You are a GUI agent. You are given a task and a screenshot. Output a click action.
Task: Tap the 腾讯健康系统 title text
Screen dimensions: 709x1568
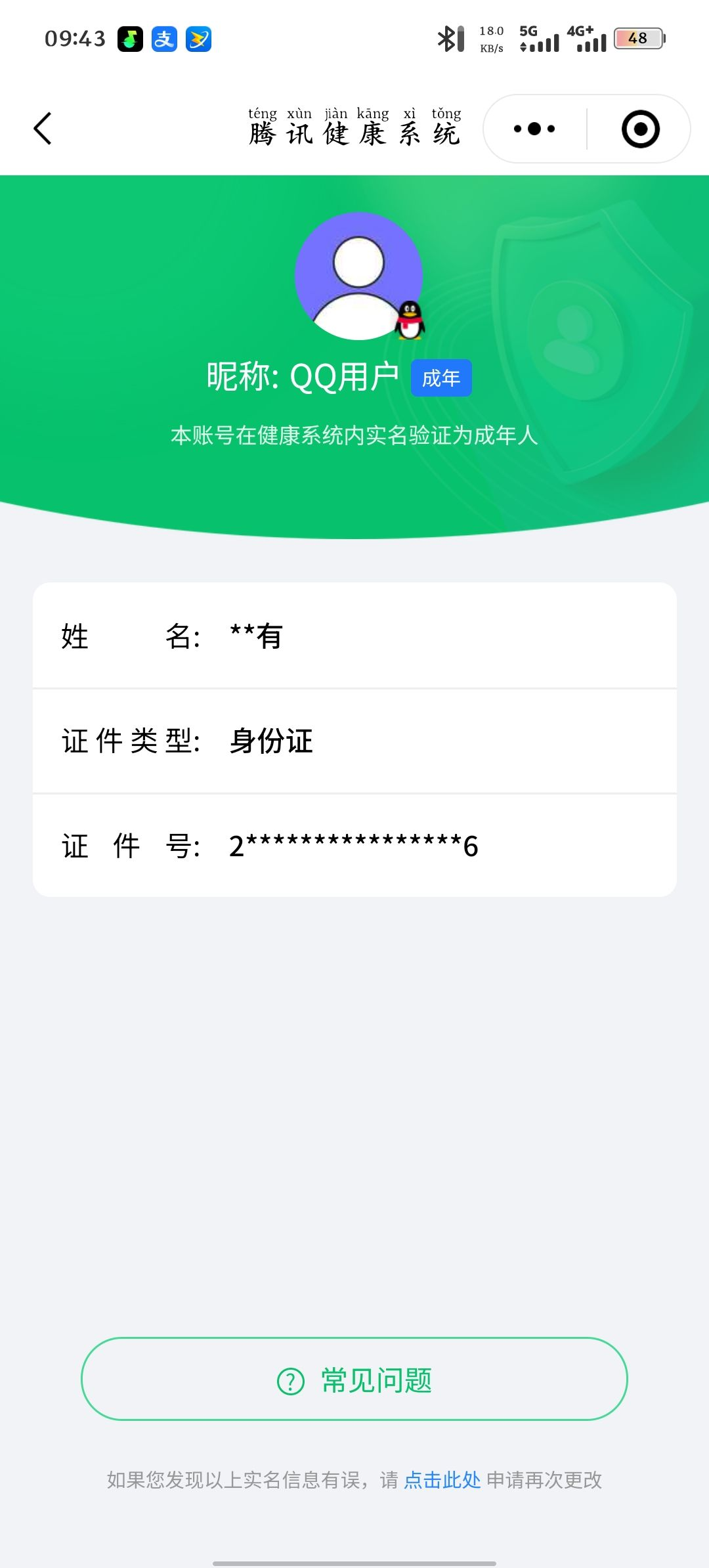click(x=354, y=133)
